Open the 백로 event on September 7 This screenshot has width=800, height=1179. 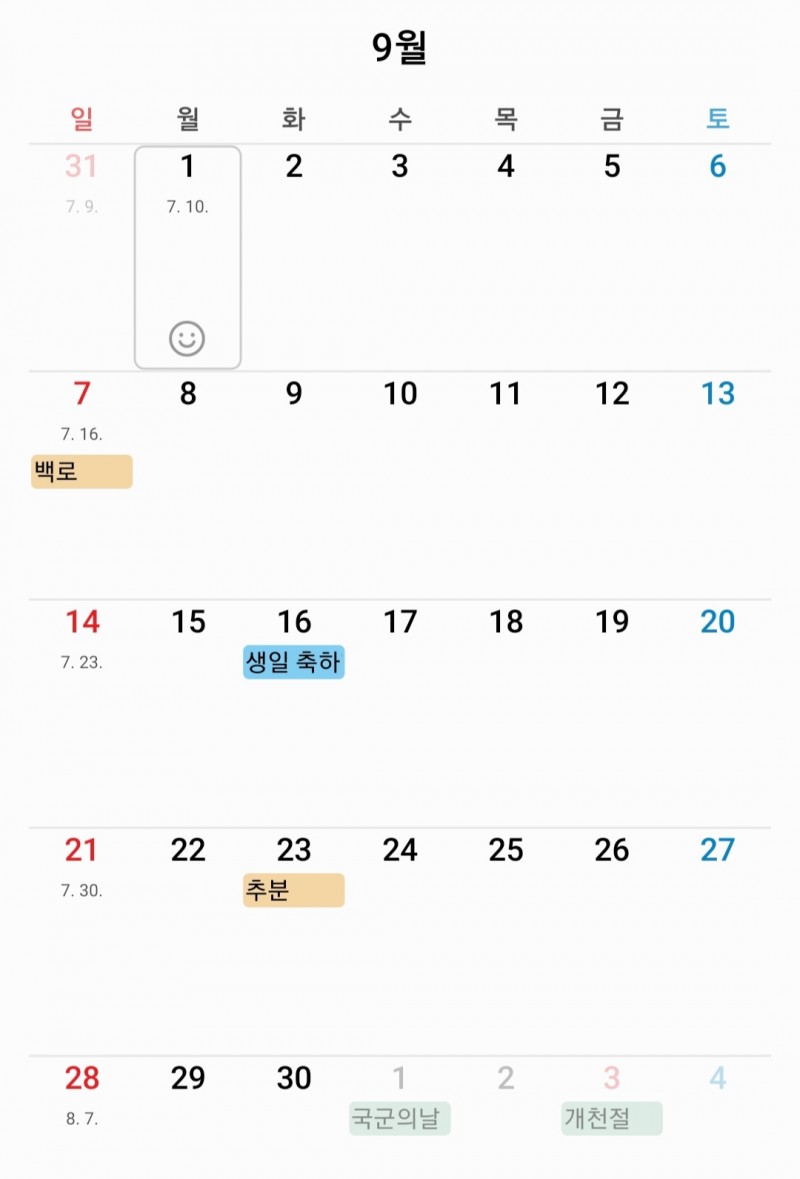click(81, 472)
